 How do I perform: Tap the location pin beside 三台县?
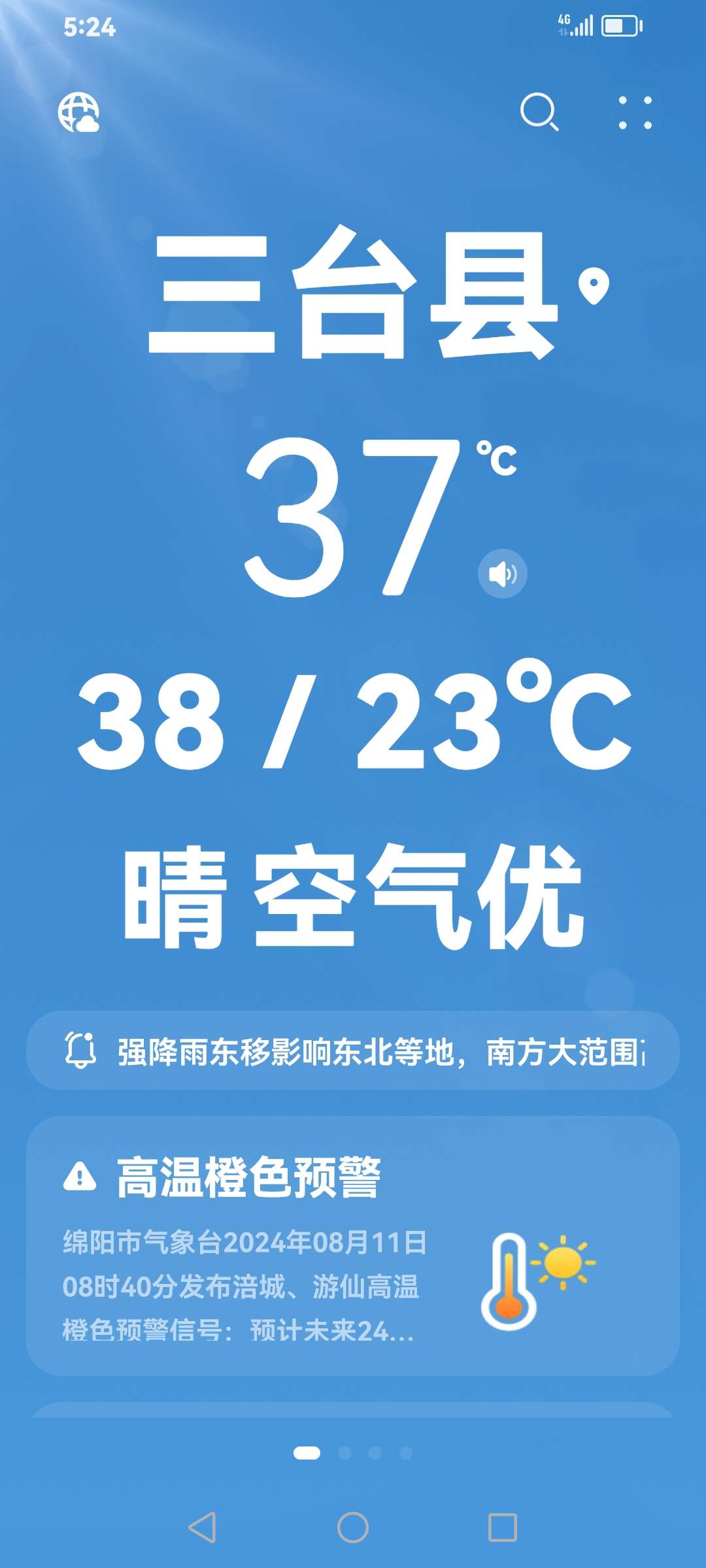pos(594,286)
